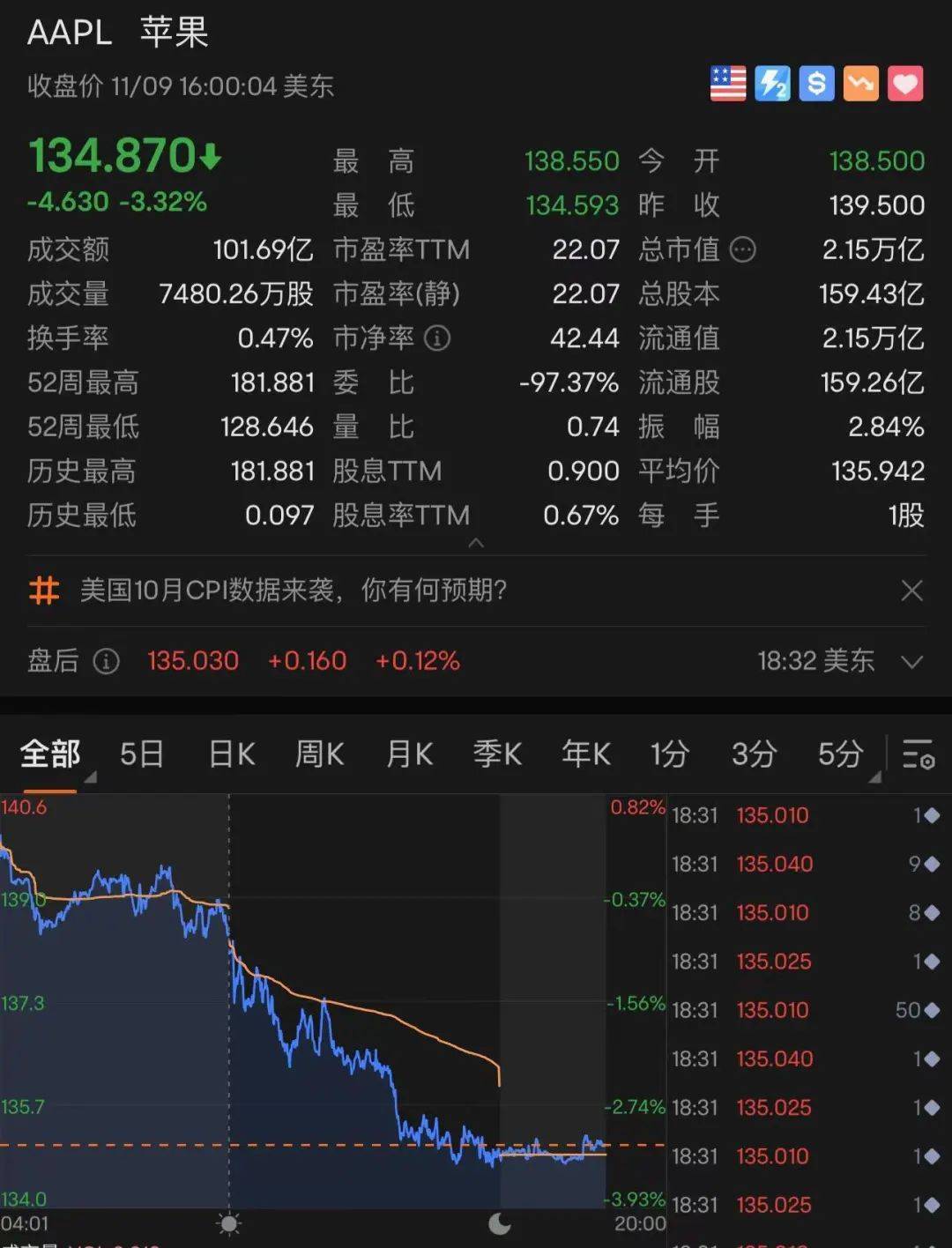Tap the moon market-close marker icon
The height and width of the screenshot is (1248, 952).
[500, 1225]
